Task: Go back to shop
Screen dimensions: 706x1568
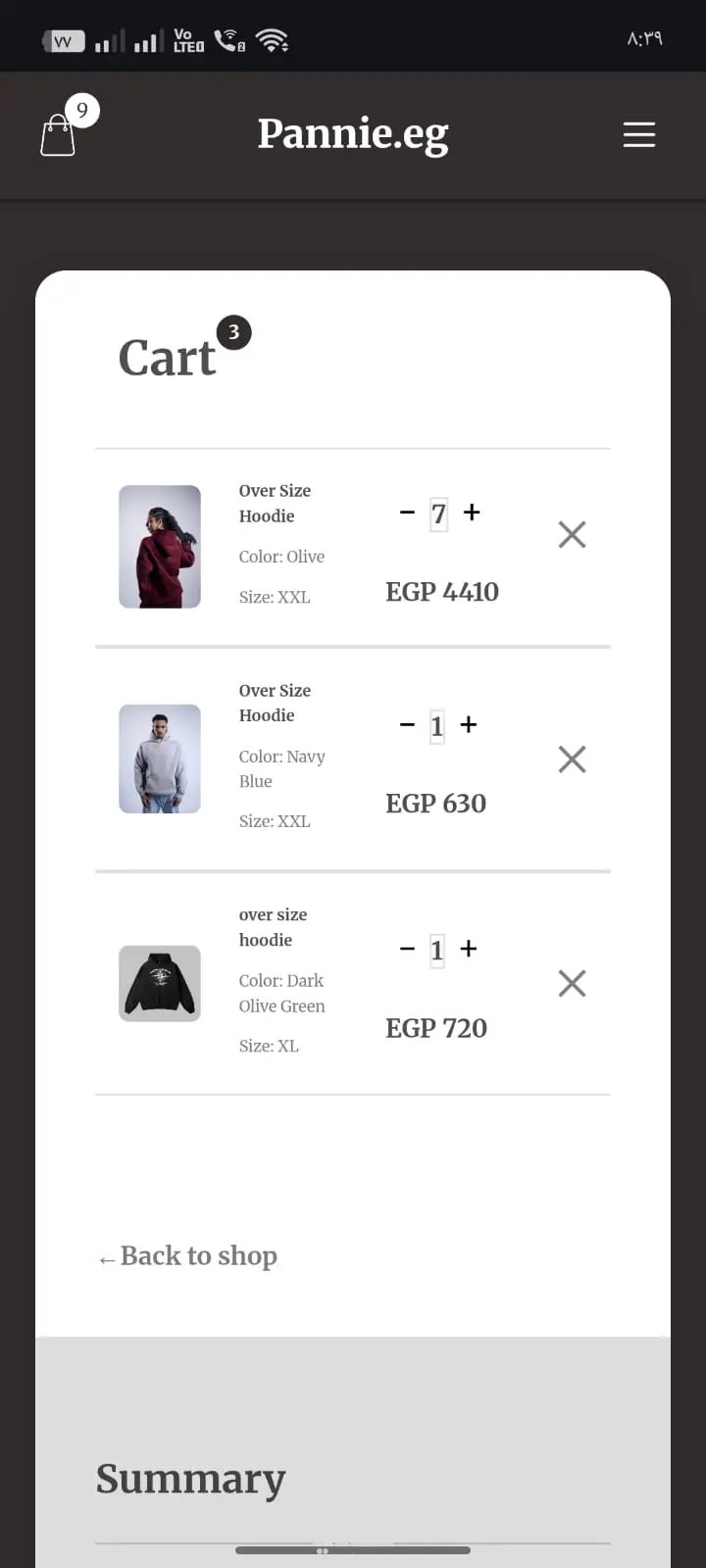Action: coord(188,1256)
